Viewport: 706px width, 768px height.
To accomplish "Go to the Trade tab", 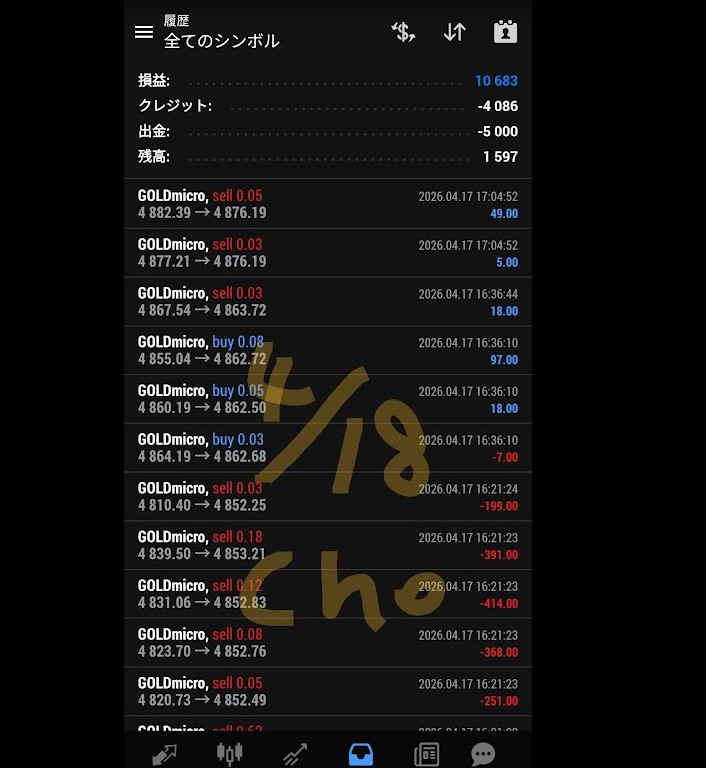I will pos(295,754).
